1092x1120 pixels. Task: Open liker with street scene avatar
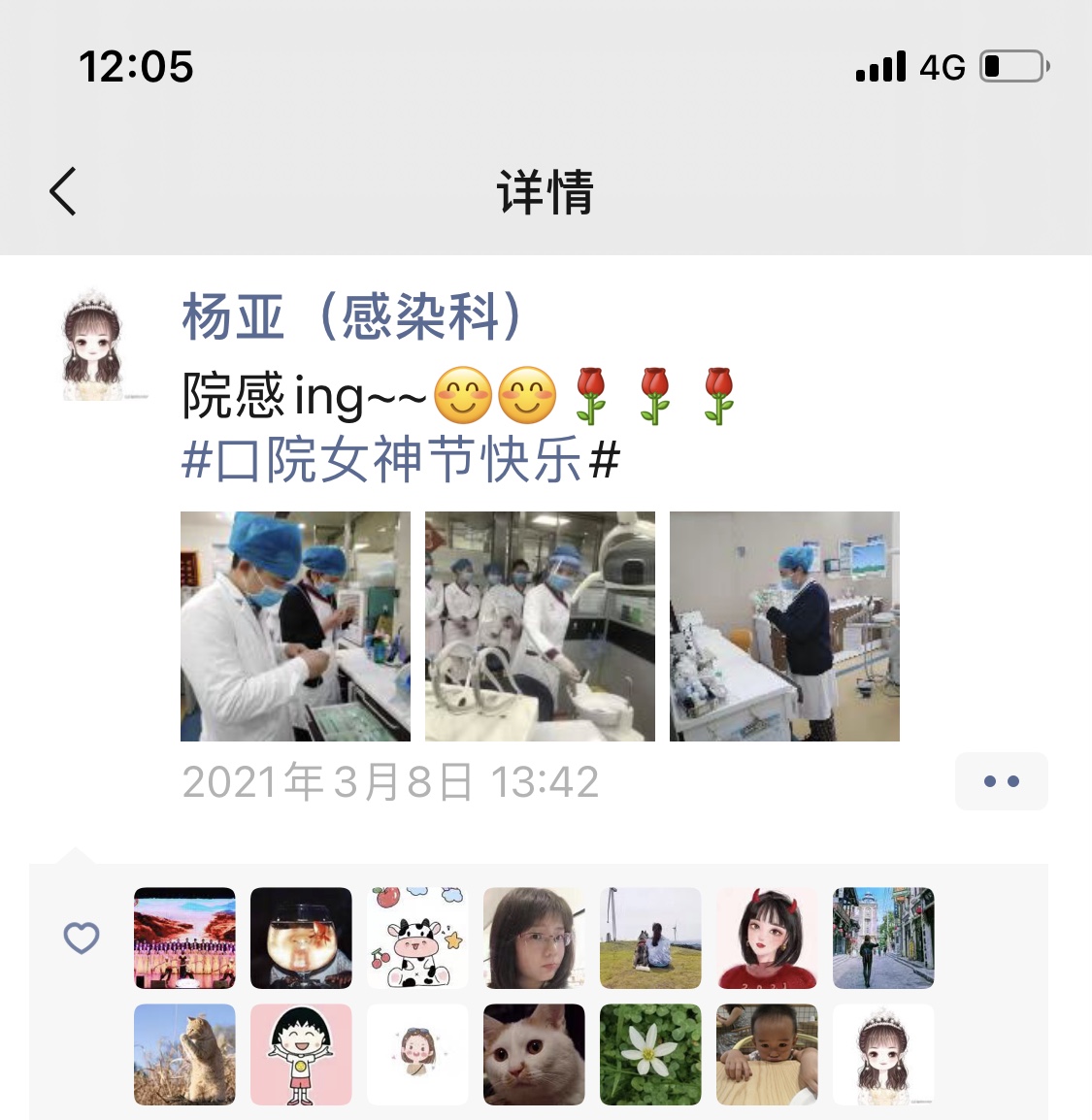pyautogui.click(x=883, y=938)
